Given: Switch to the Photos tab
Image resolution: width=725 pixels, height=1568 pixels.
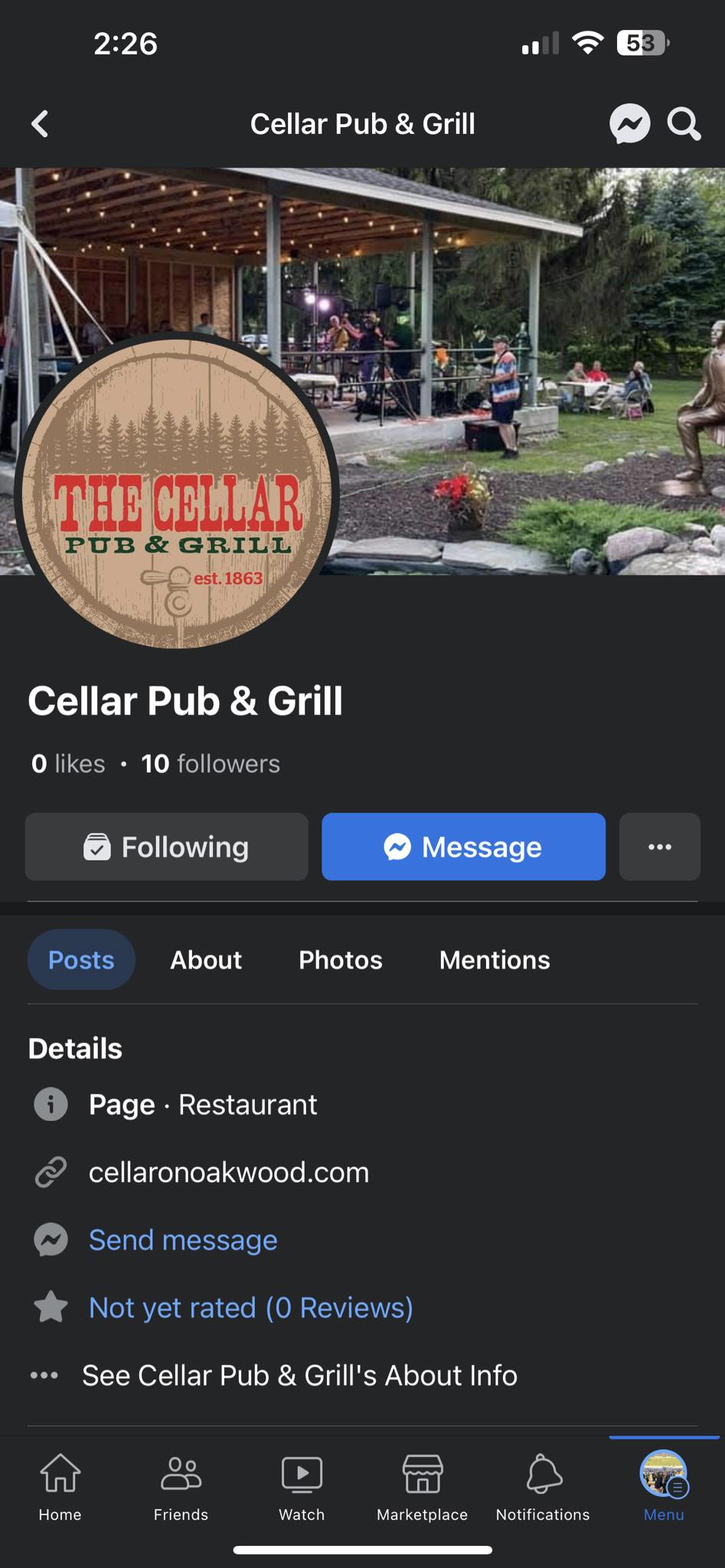Looking at the screenshot, I should point(340,960).
